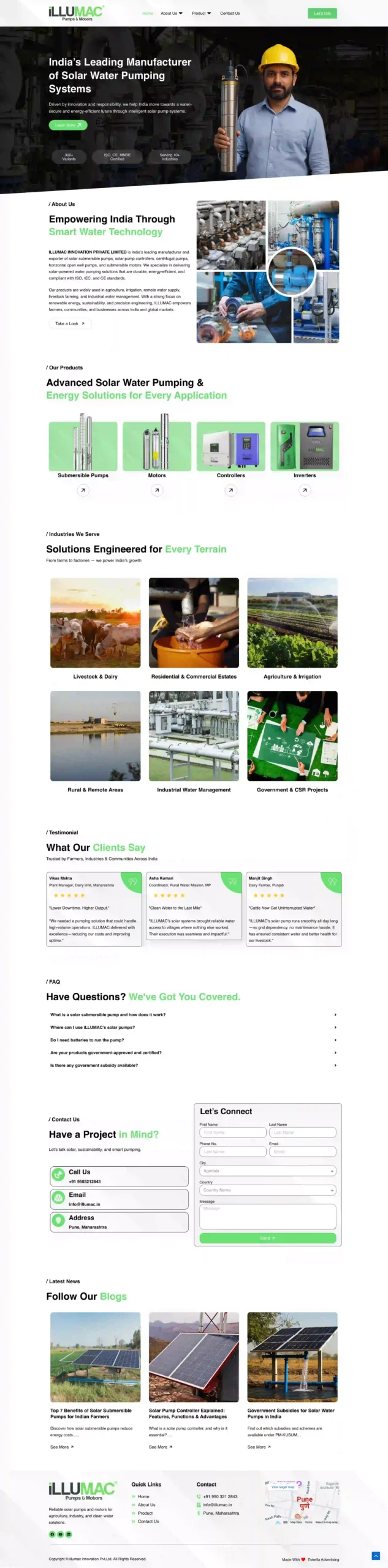
Task: Expand the question about needing batteries
Action: (192, 1039)
